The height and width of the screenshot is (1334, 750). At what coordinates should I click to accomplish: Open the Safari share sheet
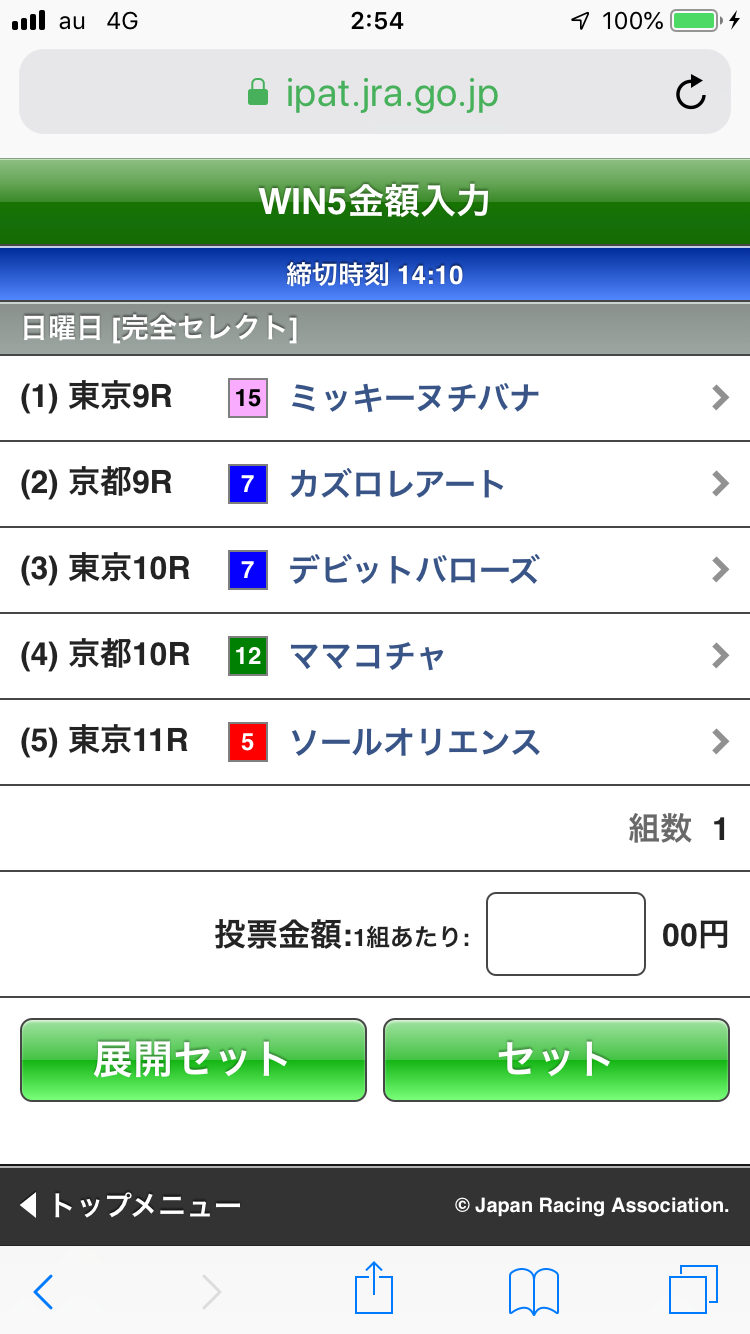(373, 1290)
